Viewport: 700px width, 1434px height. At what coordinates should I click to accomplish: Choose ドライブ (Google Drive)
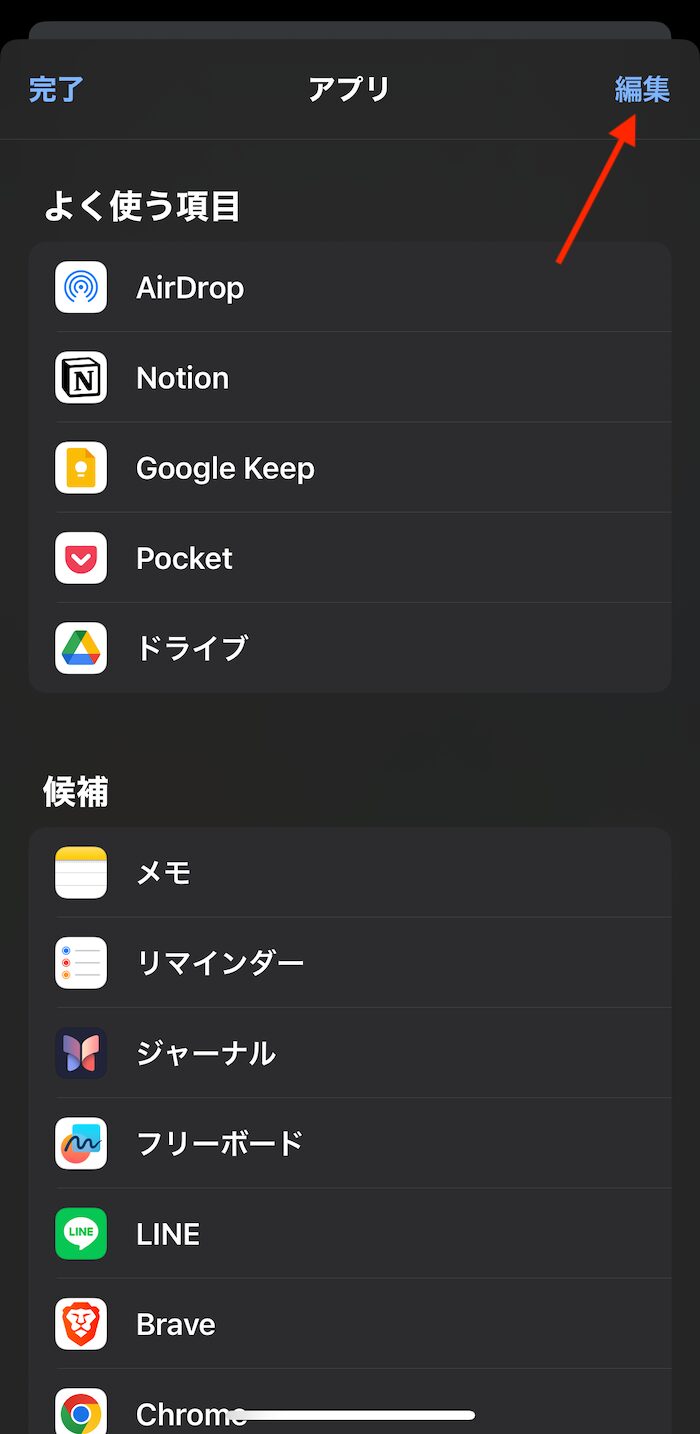pos(350,647)
